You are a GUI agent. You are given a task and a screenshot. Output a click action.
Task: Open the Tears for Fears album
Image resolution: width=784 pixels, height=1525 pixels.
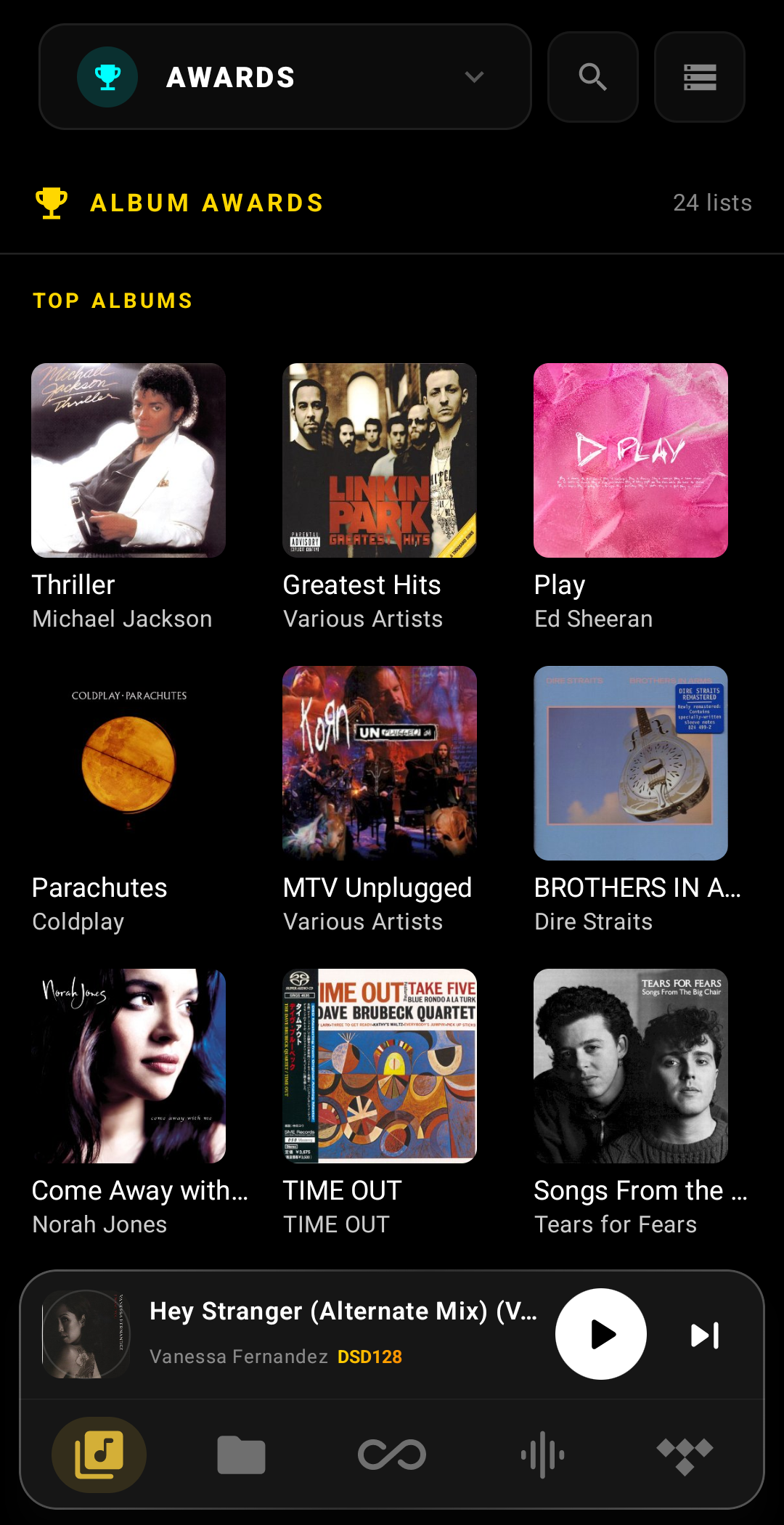(631, 1066)
